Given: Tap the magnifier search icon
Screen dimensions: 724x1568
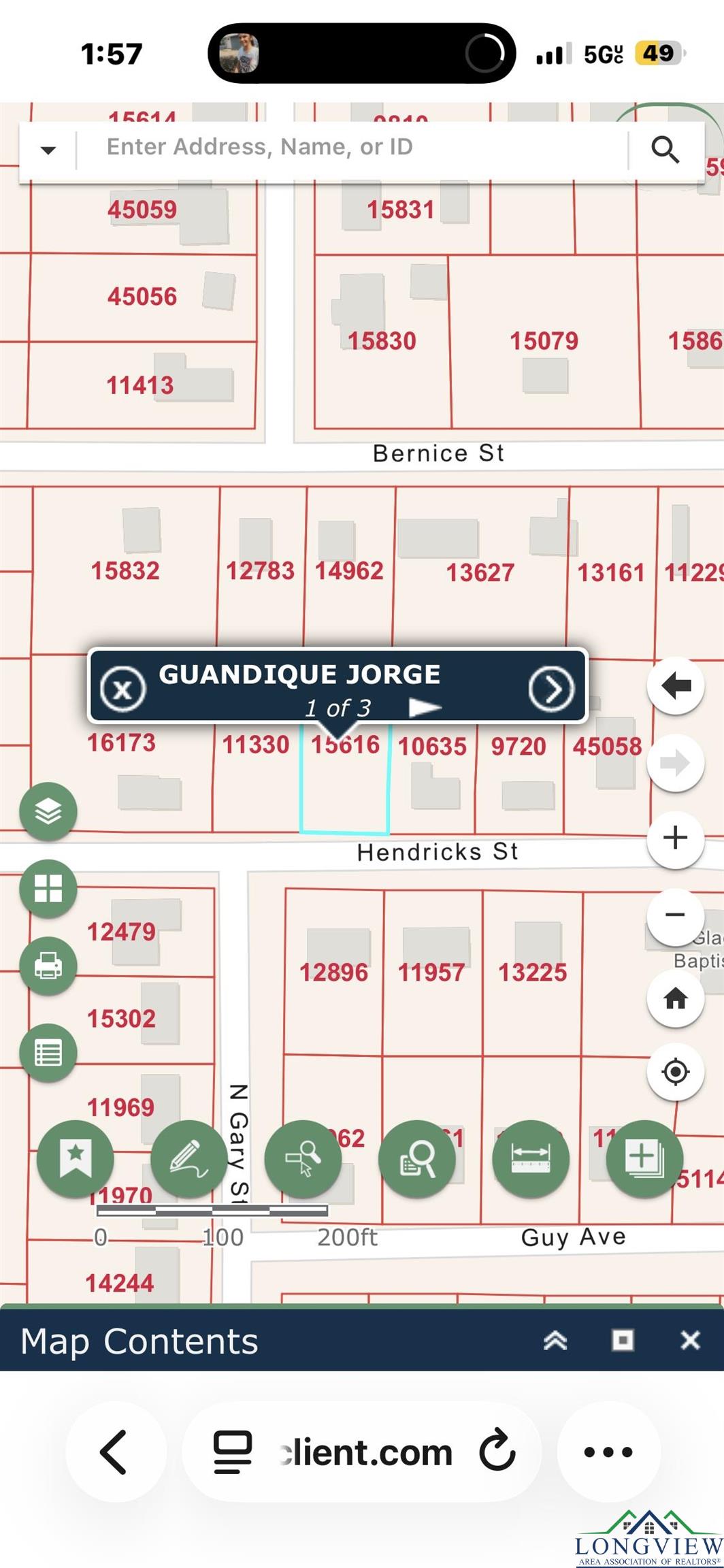Looking at the screenshot, I should (x=665, y=150).
